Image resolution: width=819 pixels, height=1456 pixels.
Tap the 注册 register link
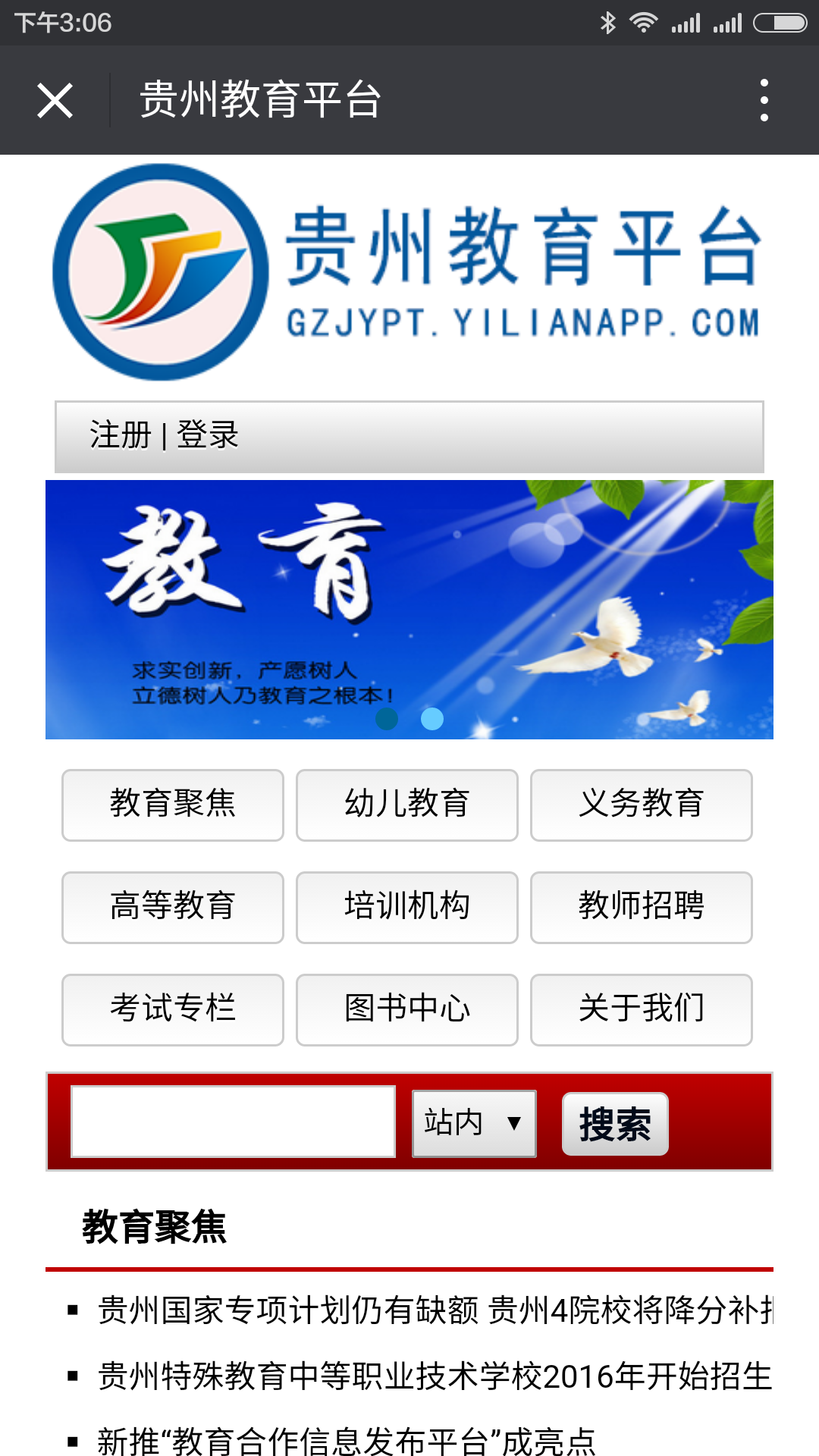click(120, 436)
